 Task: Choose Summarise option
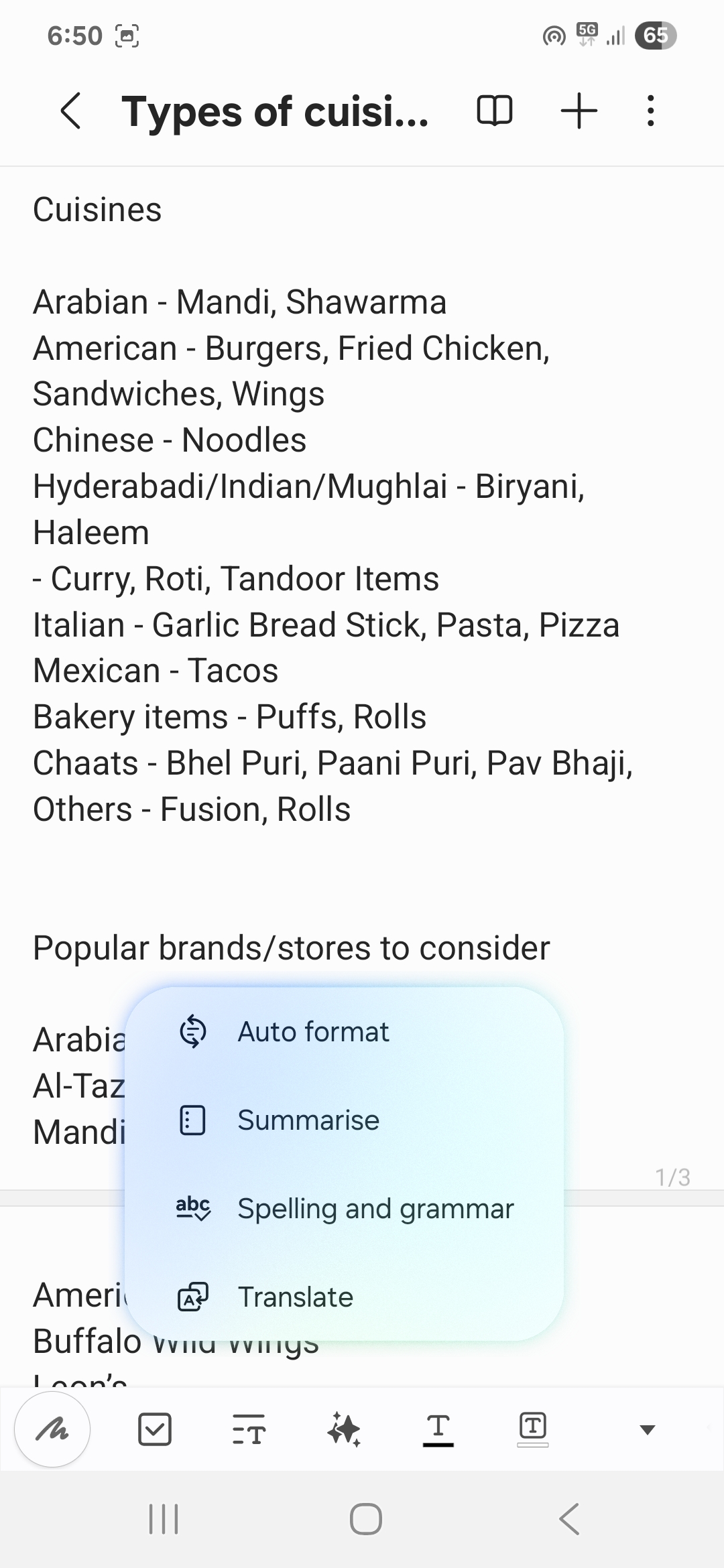coord(308,1120)
